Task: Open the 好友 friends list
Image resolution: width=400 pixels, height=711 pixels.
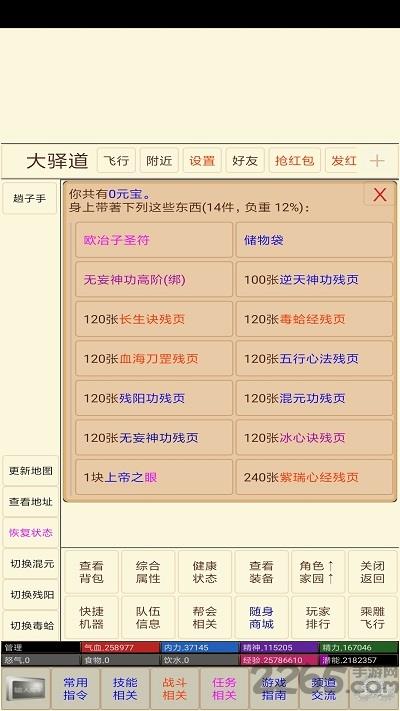Action: click(x=245, y=161)
